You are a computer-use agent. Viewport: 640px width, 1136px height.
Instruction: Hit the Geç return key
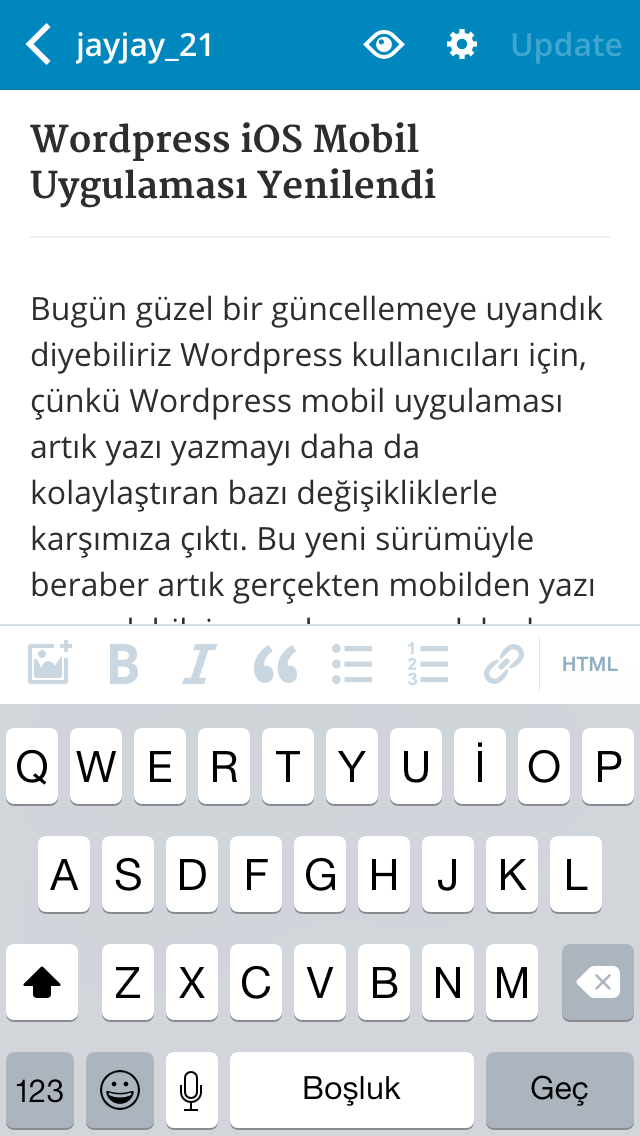(560, 1090)
